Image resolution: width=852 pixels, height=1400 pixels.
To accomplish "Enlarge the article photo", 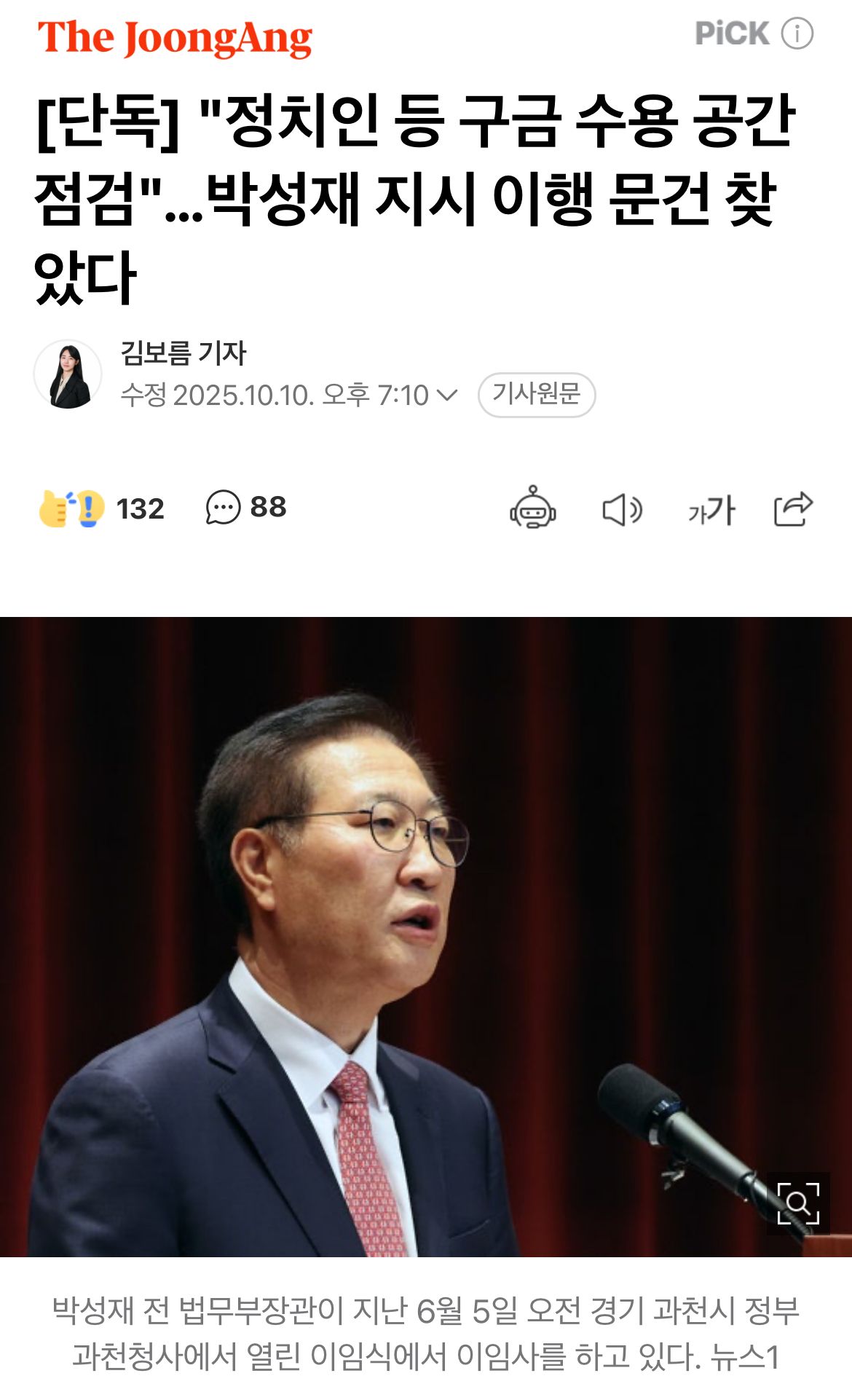I will coord(798,1203).
